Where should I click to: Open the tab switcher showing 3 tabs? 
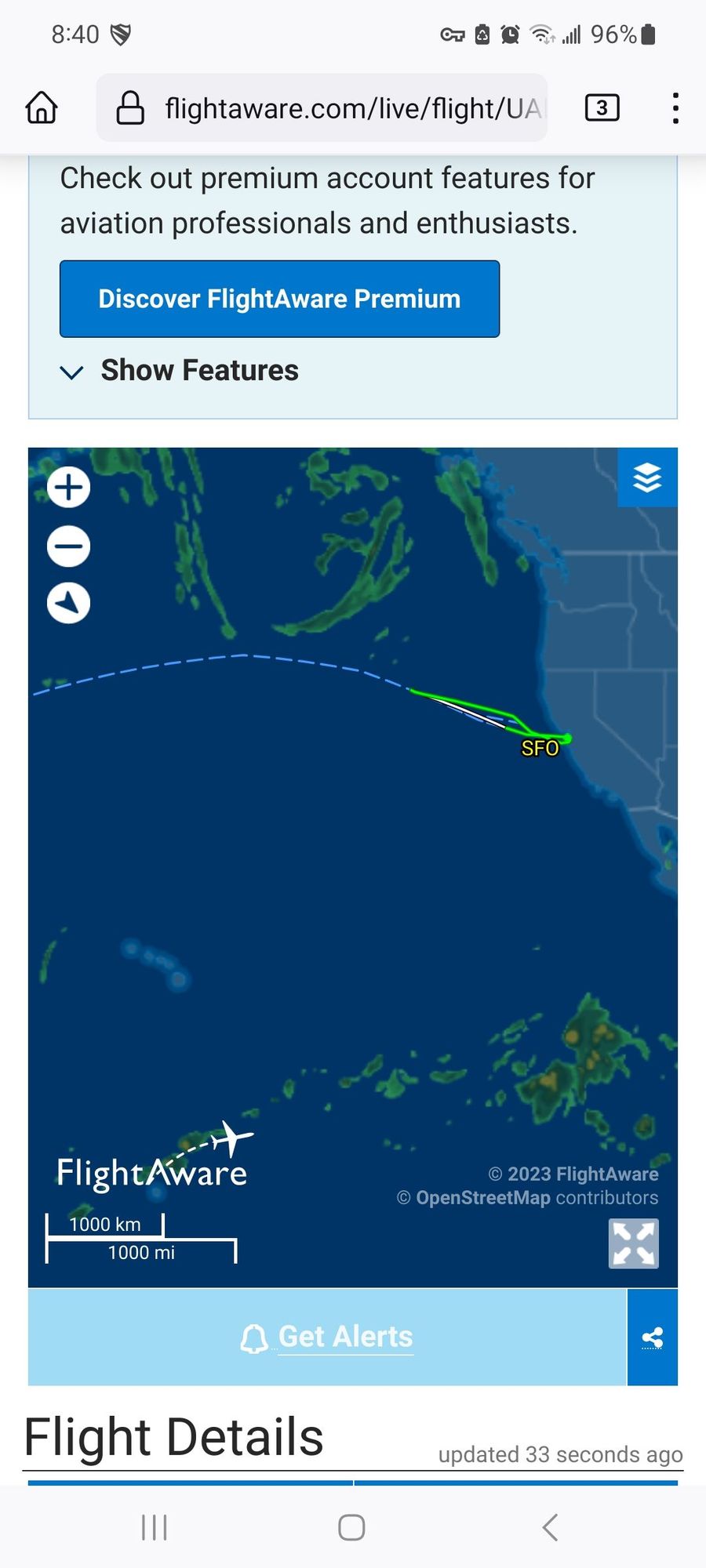click(x=602, y=107)
